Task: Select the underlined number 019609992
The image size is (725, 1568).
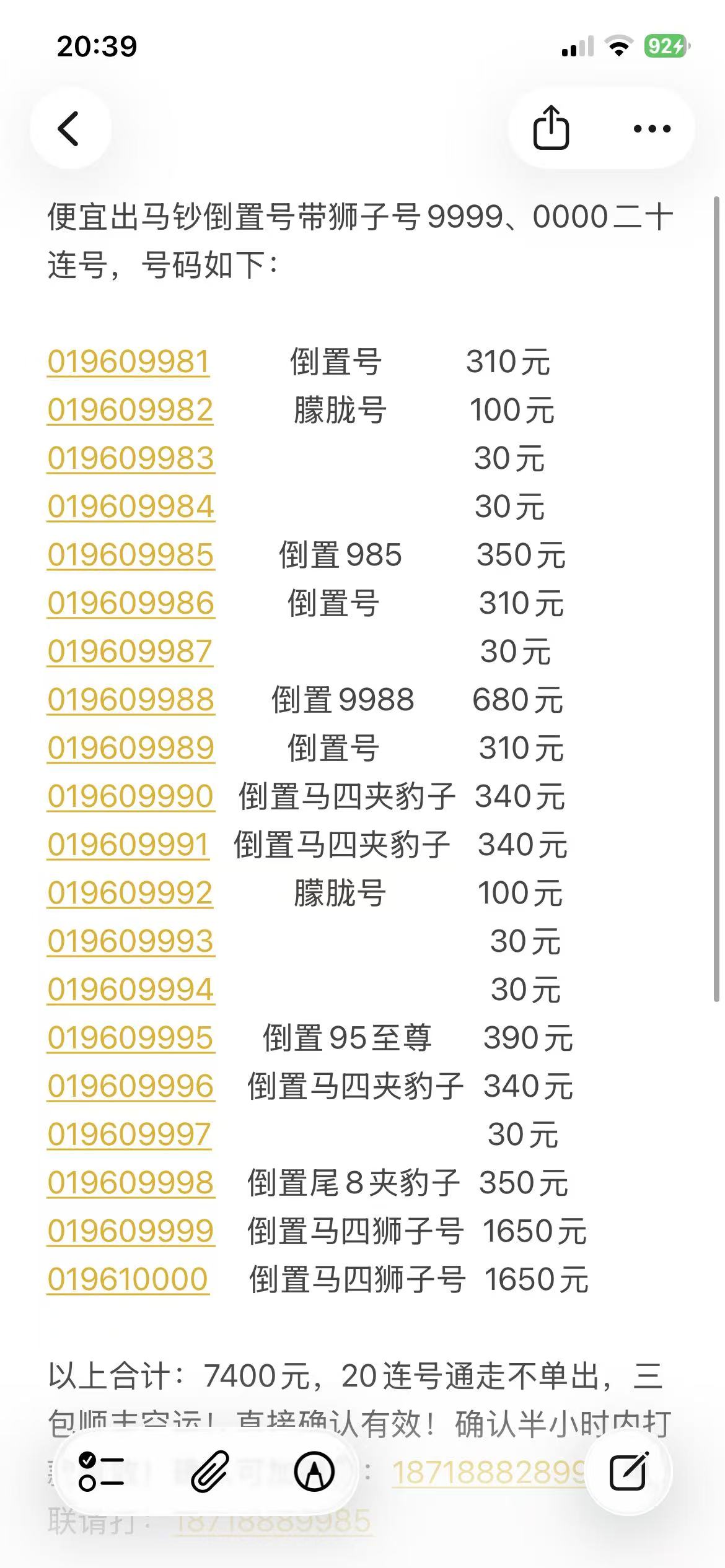Action: [x=130, y=893]
